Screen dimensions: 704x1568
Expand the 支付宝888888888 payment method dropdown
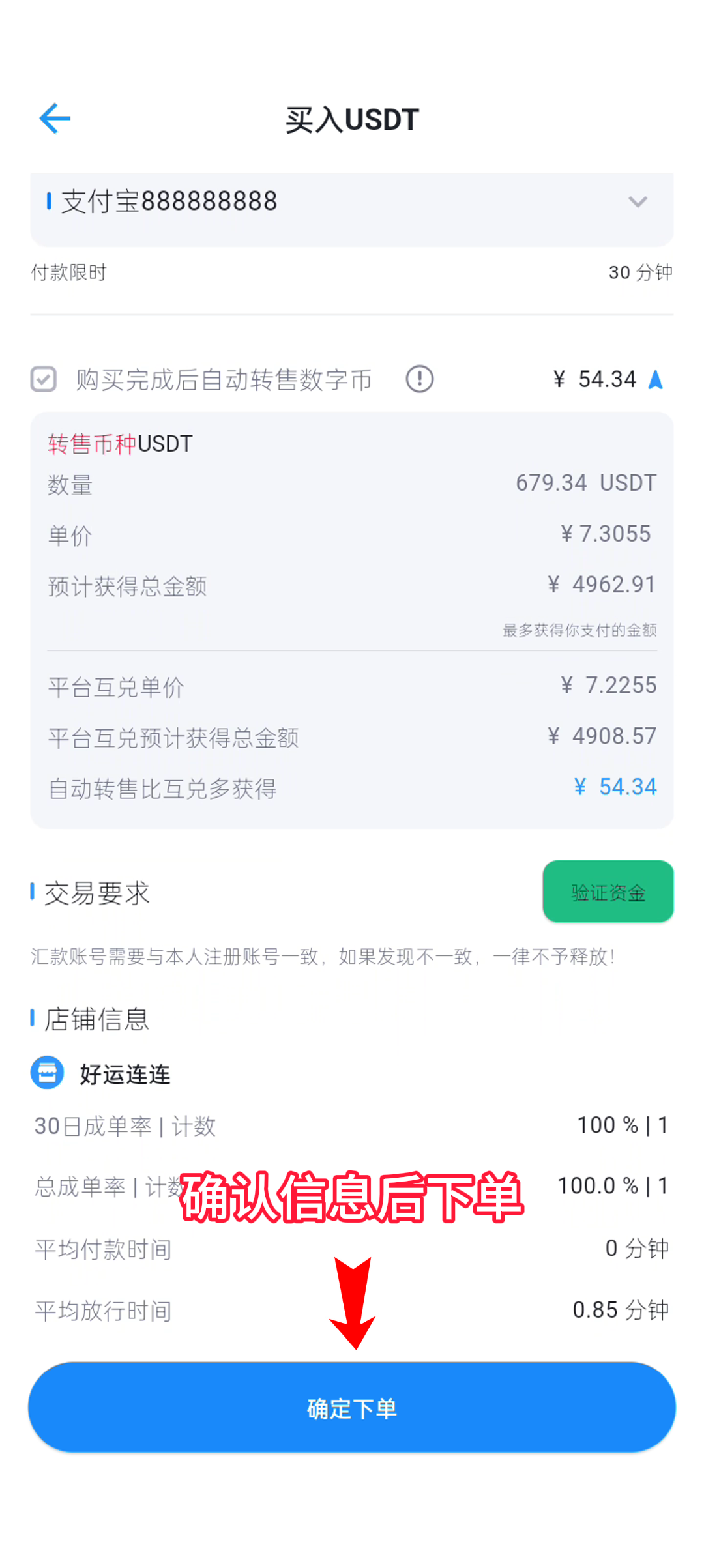tap(637, 202)
